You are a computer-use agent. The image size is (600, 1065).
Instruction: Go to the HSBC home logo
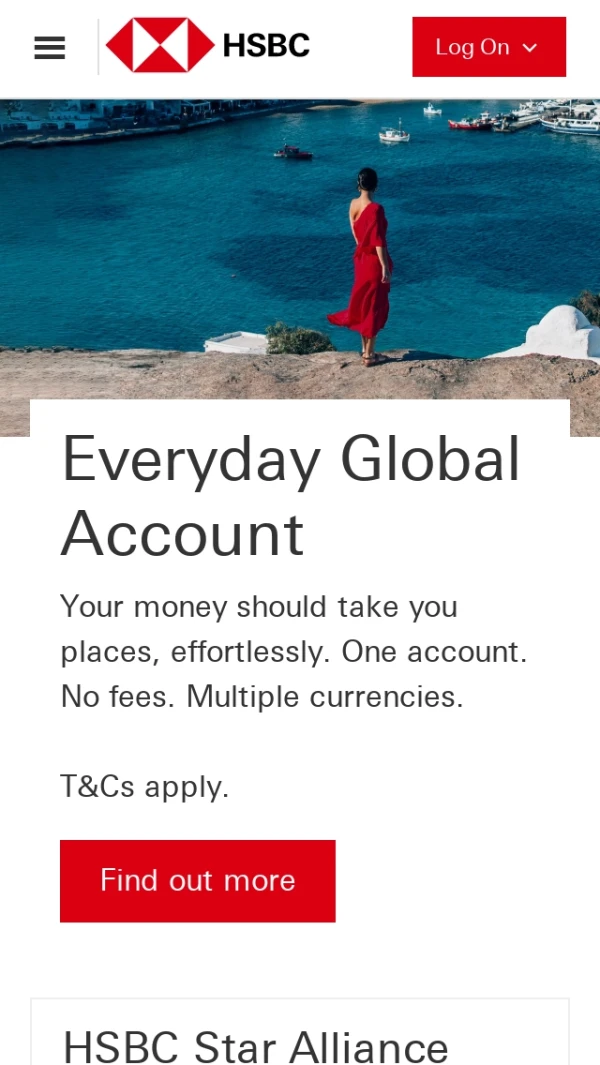click(x=208, y=46)
